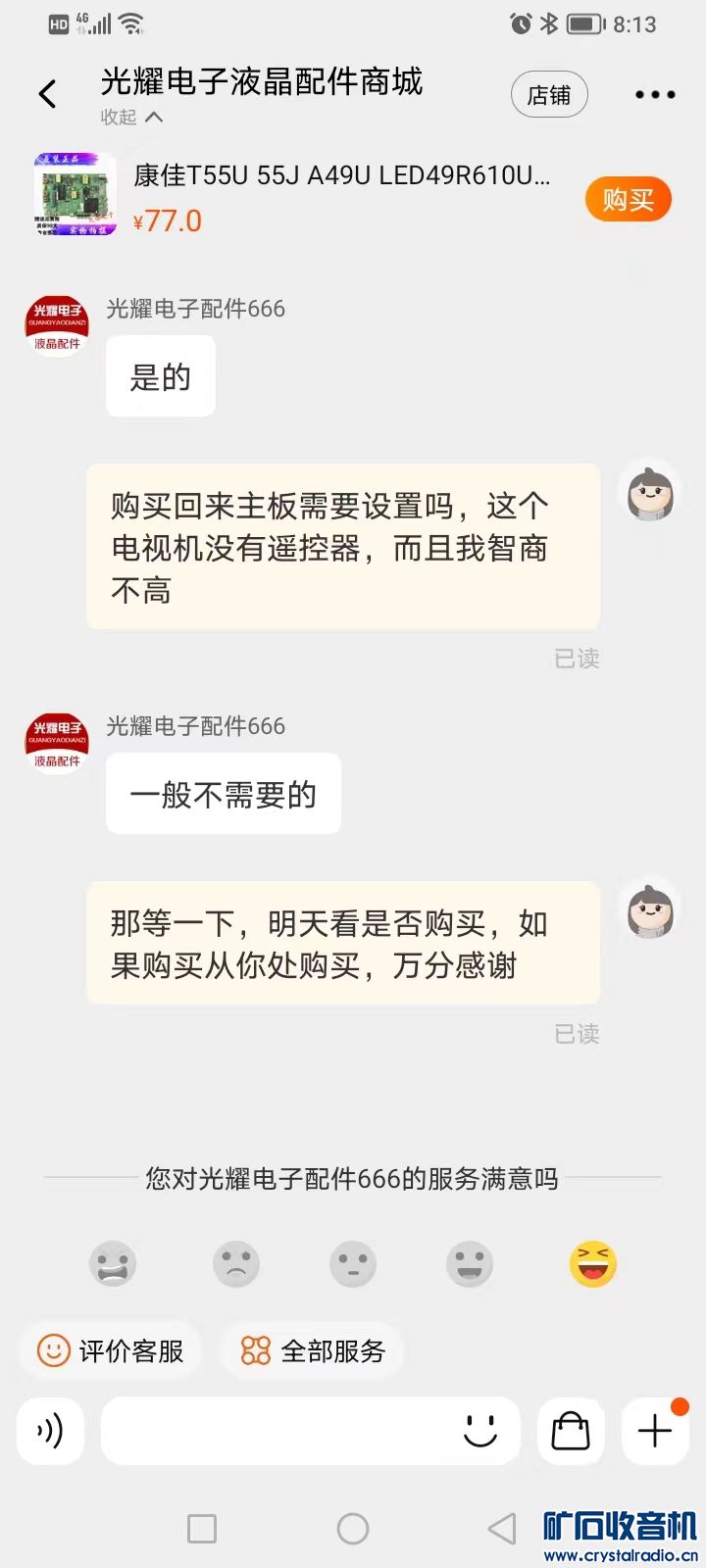Tap the orange 购买 buy button
The width and height of the screenshot is (706, 1568).
(628, 200)
